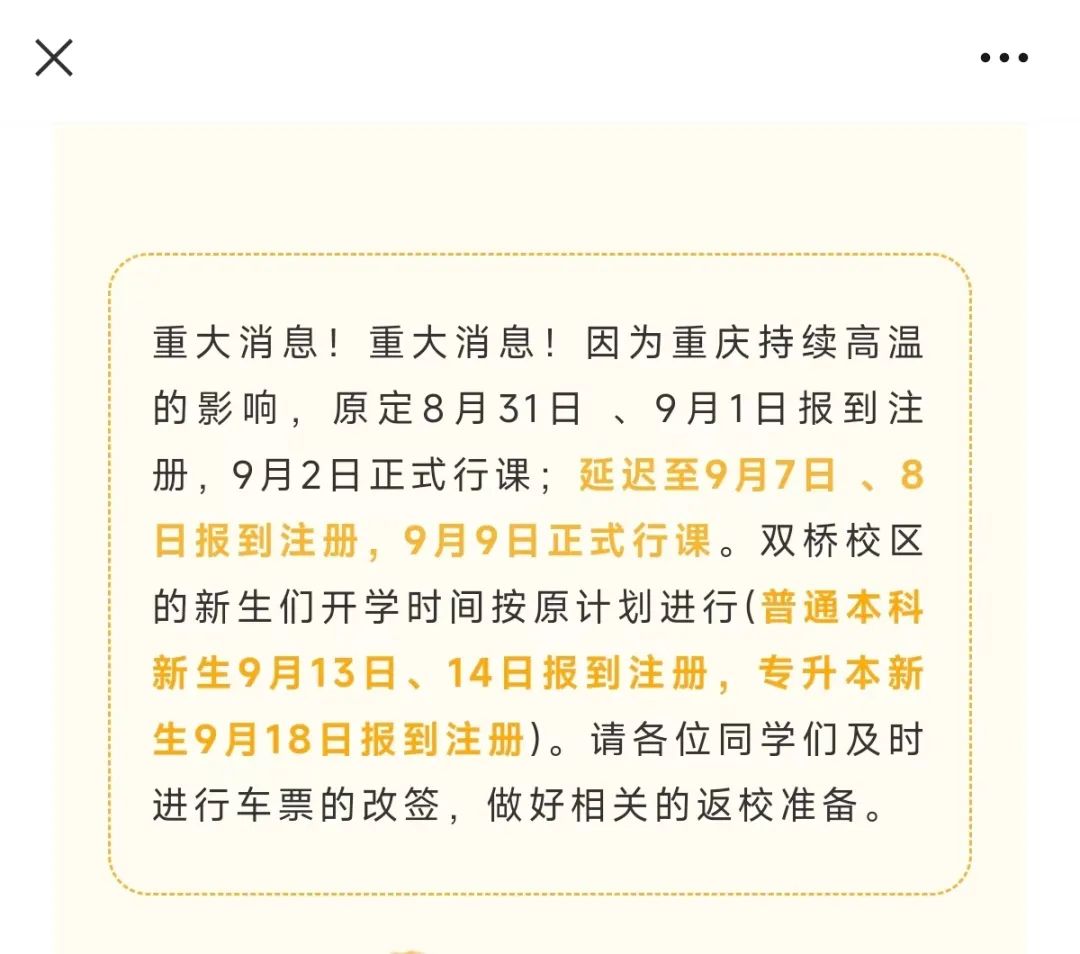
Task: Close the article page
Action: (54, 58)
